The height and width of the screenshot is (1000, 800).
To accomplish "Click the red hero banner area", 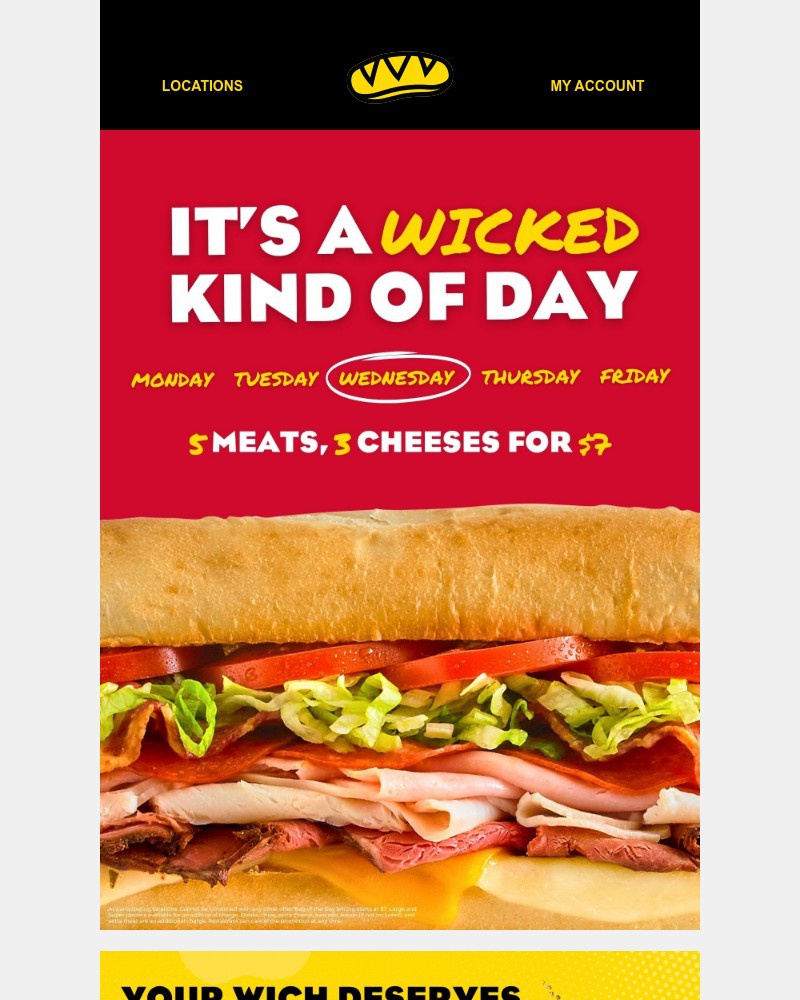I will pyautogui.click(x=400, y=170).
